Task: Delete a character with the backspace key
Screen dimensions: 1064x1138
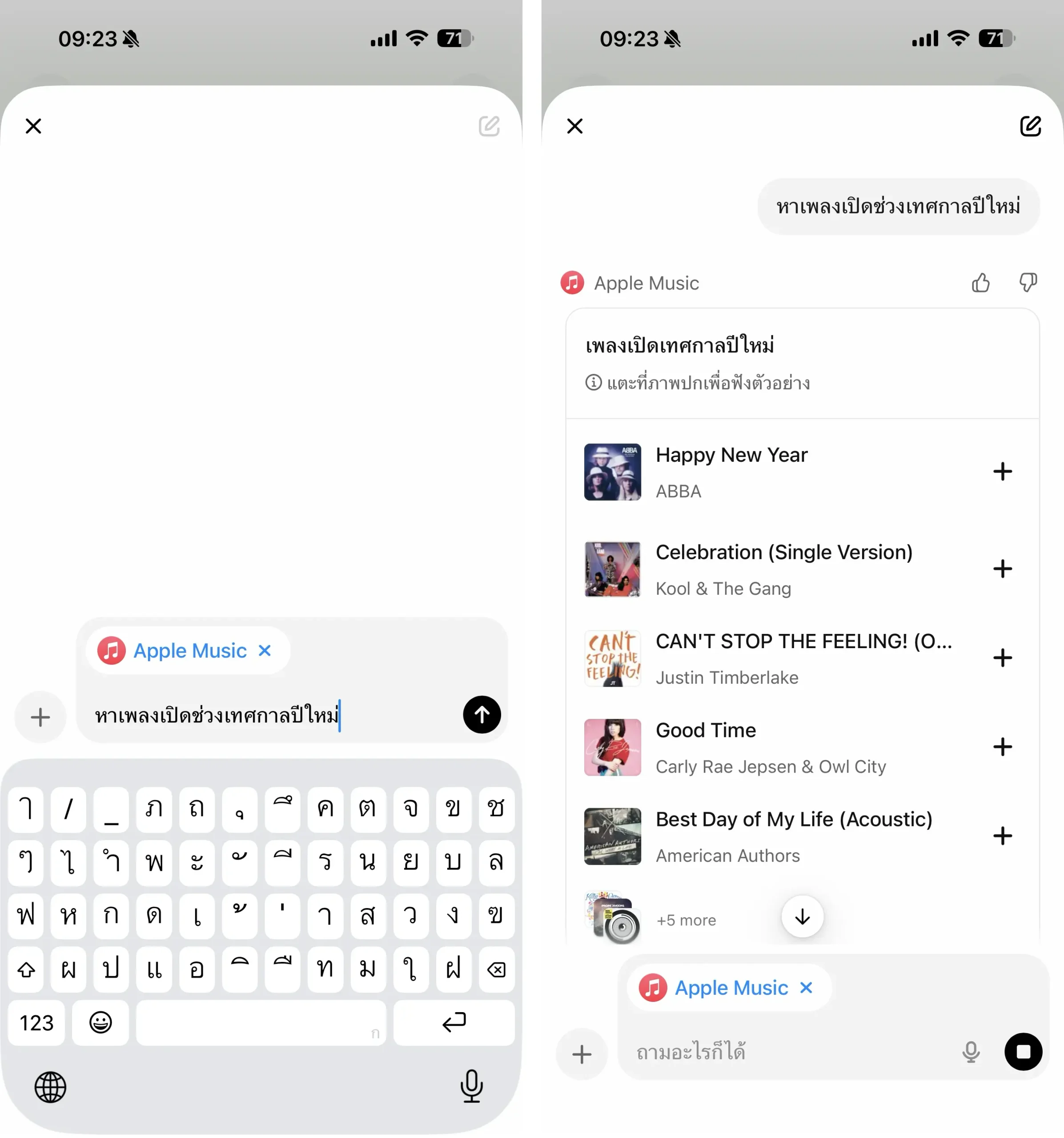Action: [x=496, y=970]
